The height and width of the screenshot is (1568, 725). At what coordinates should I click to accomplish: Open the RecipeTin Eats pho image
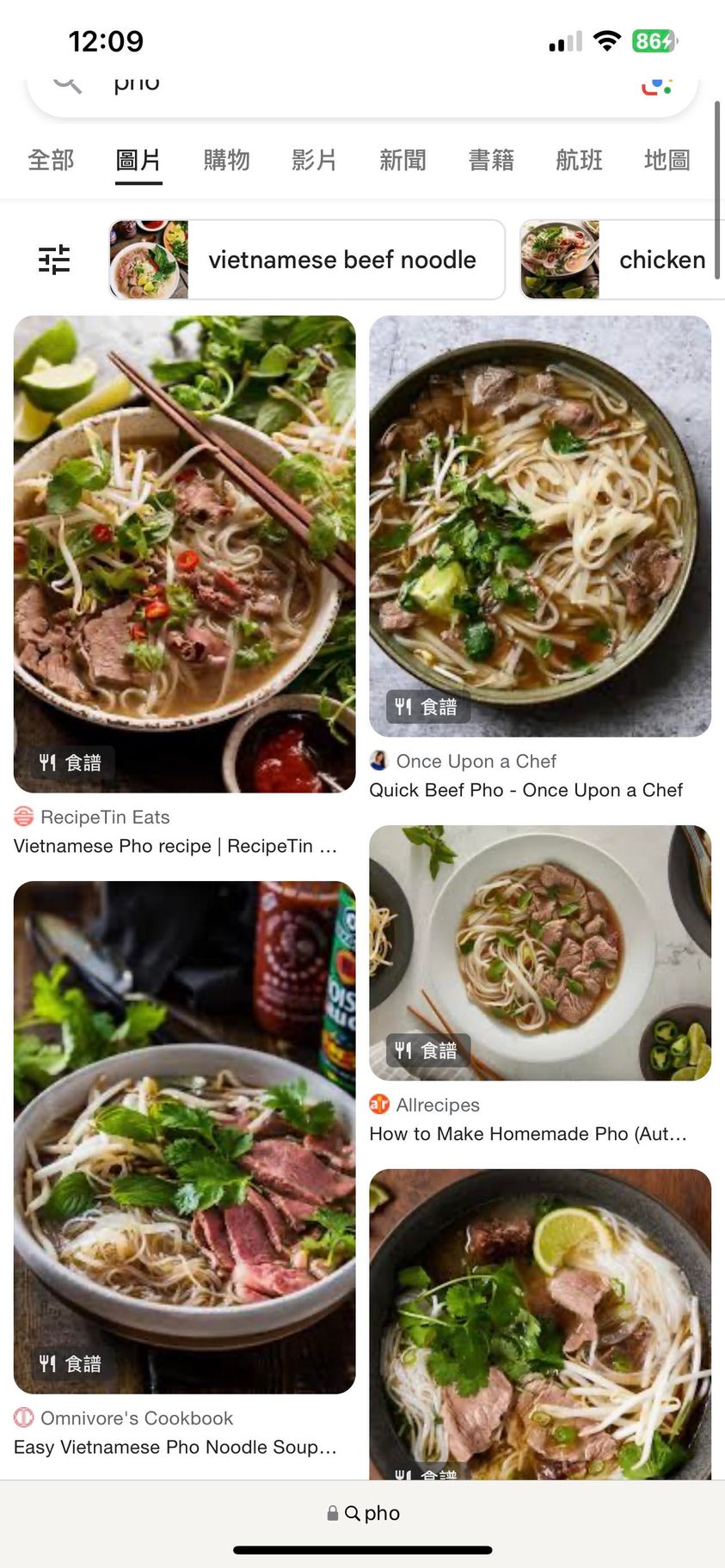184,554
